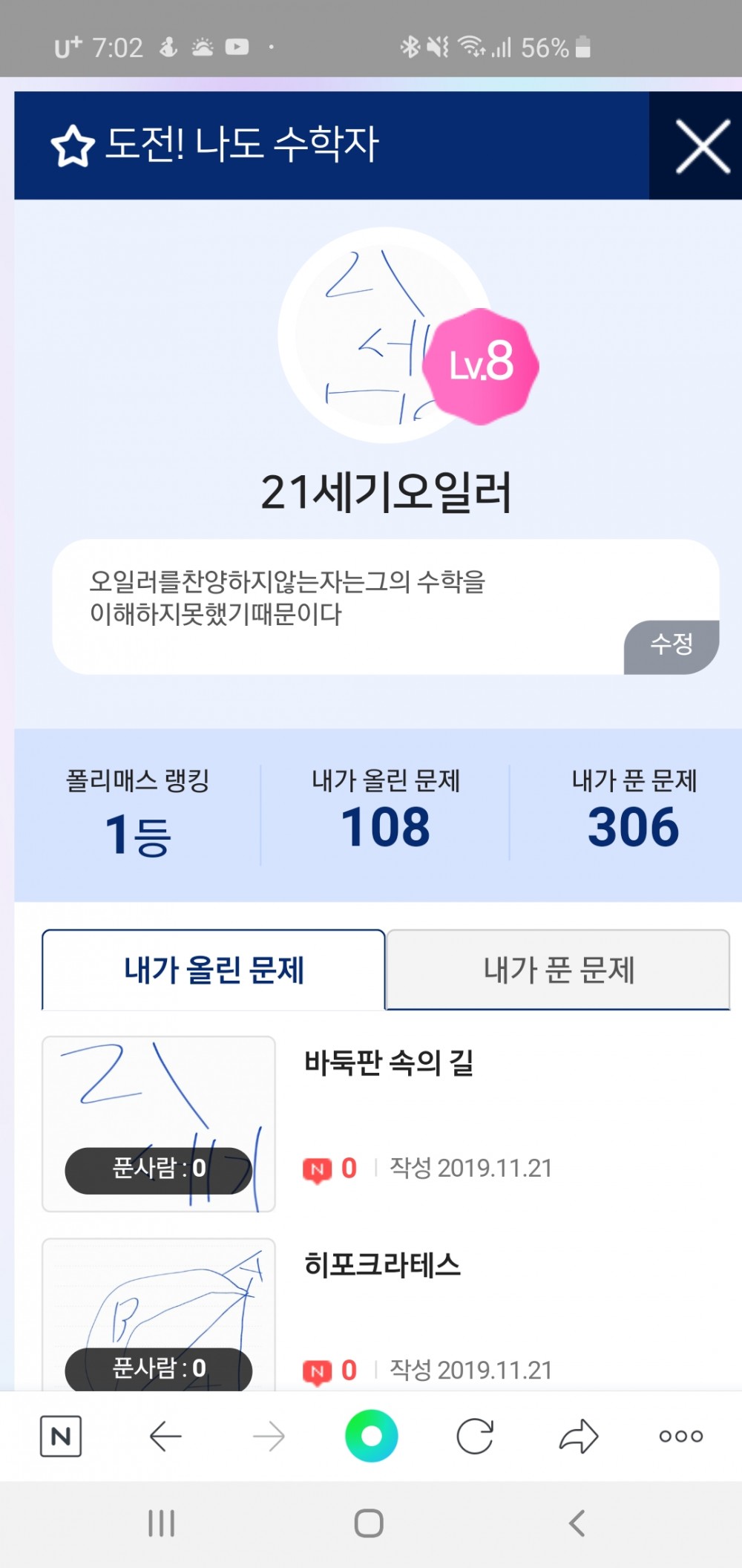This screenshot has width=742, height=1568.
Task: Go back to the previous page in browser
Action: click(165, 1436)
